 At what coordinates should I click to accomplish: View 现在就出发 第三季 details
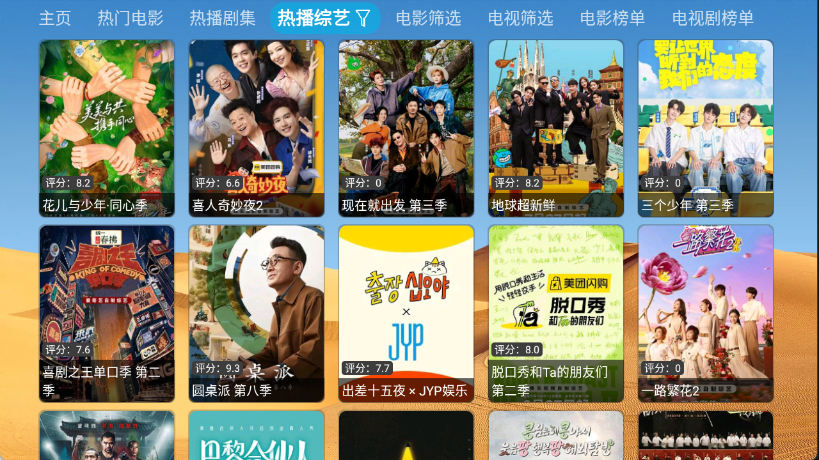point(406,128)
